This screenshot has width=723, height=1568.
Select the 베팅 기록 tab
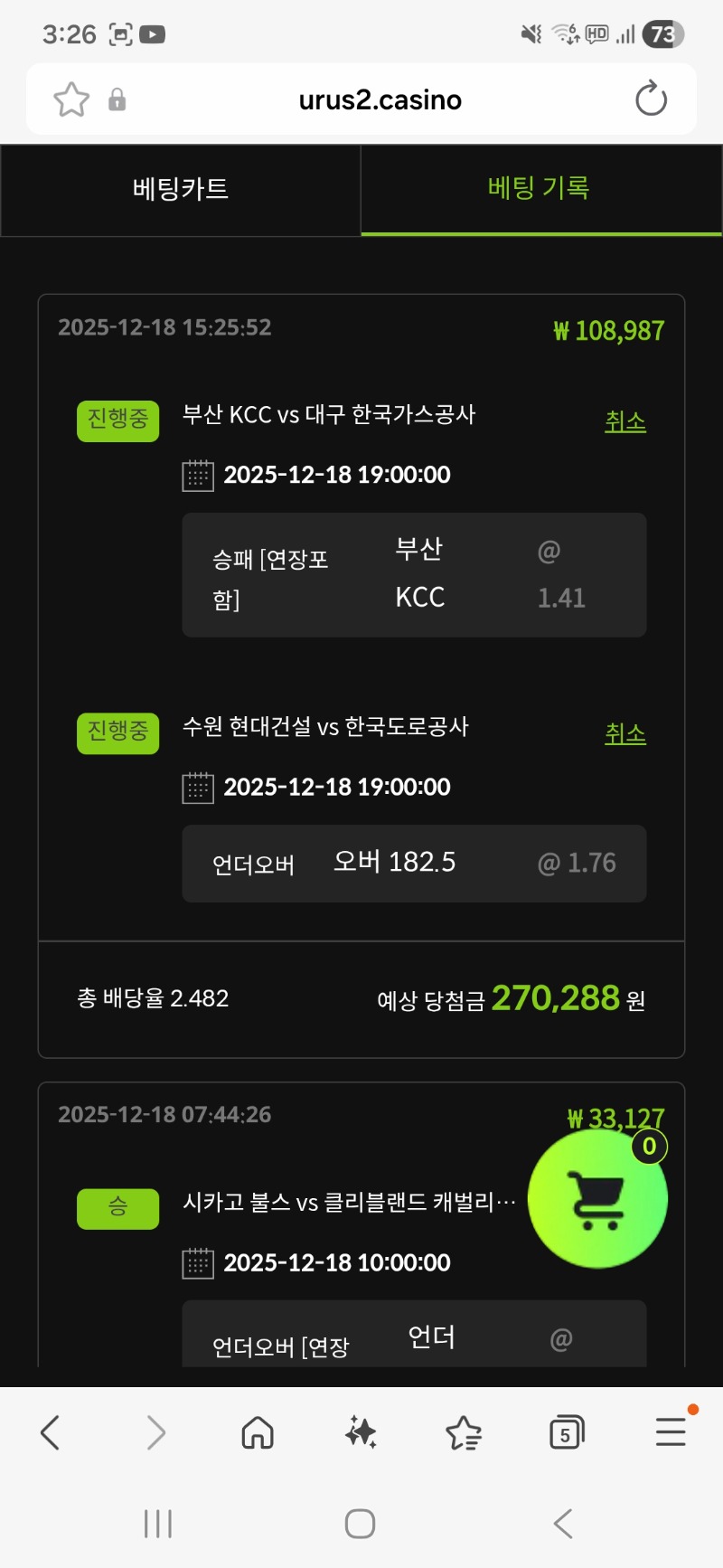click(x=539, y=188)
